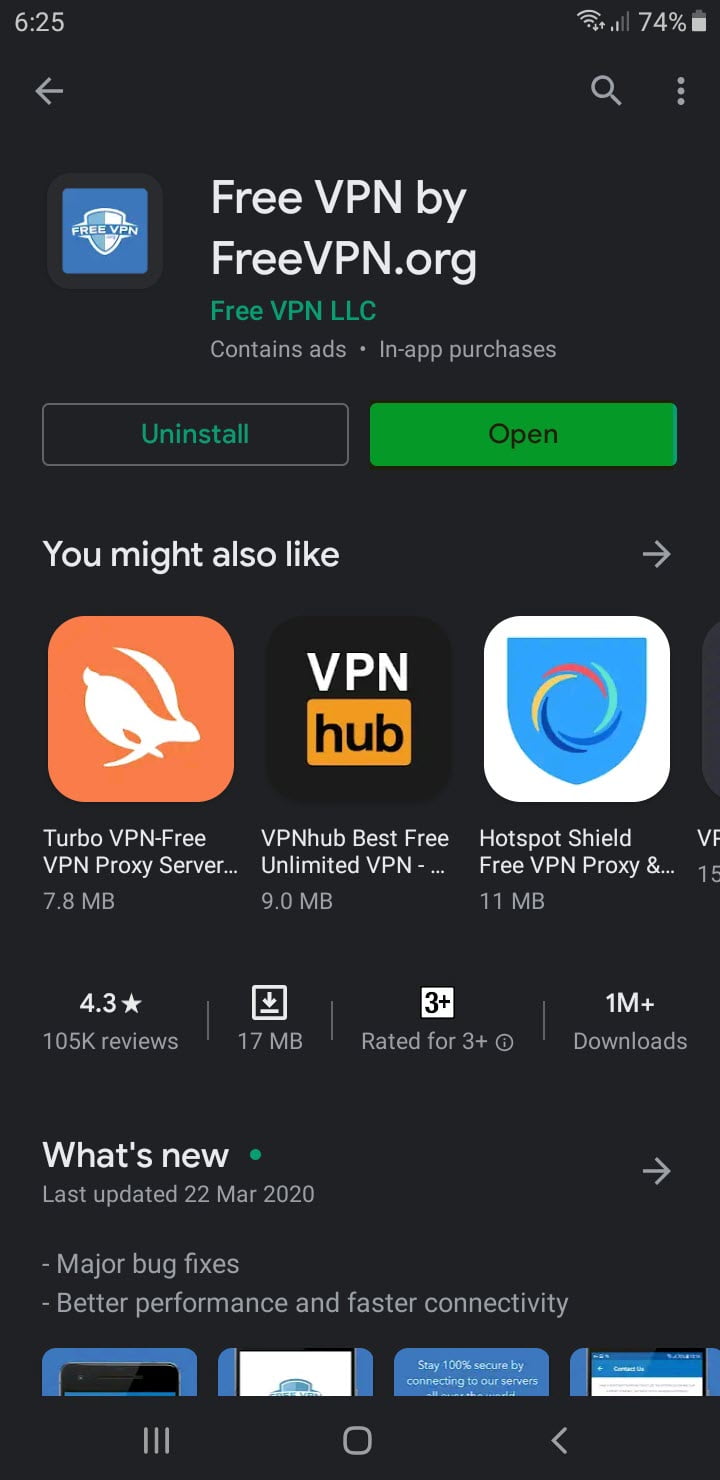Viewport: 720px width, 1480px height.
Task: Tap the Uninstall button
Action: (x=195, y=434)
